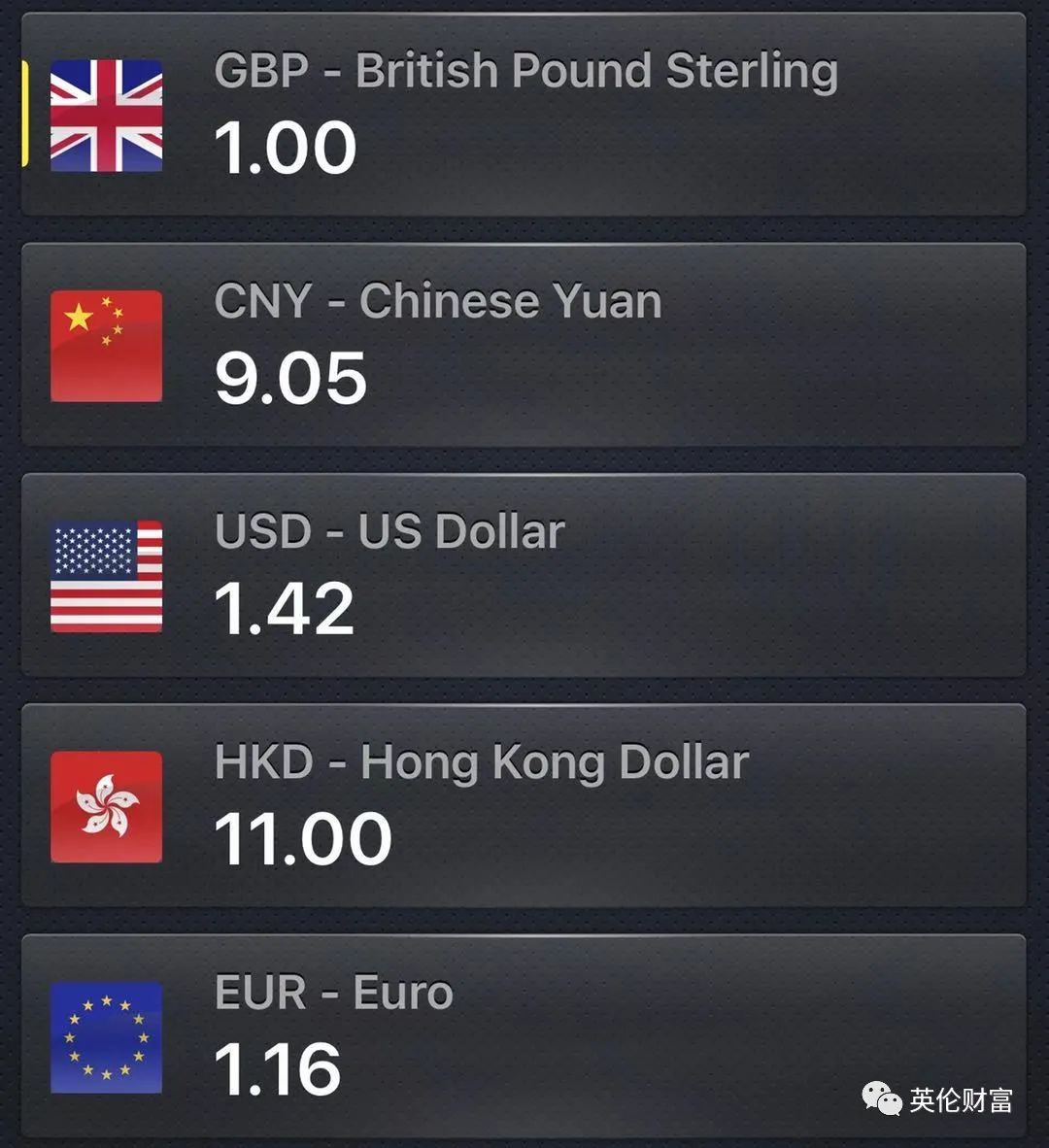Click the 'USD - US Dollar' text
Viewport: 1049px width, 1148px height.
click(387, 531)
